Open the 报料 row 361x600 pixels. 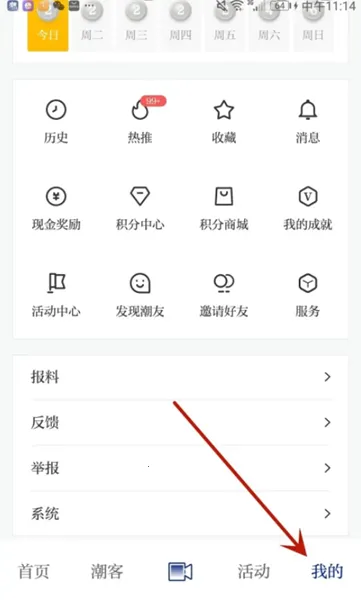(181, 377)
